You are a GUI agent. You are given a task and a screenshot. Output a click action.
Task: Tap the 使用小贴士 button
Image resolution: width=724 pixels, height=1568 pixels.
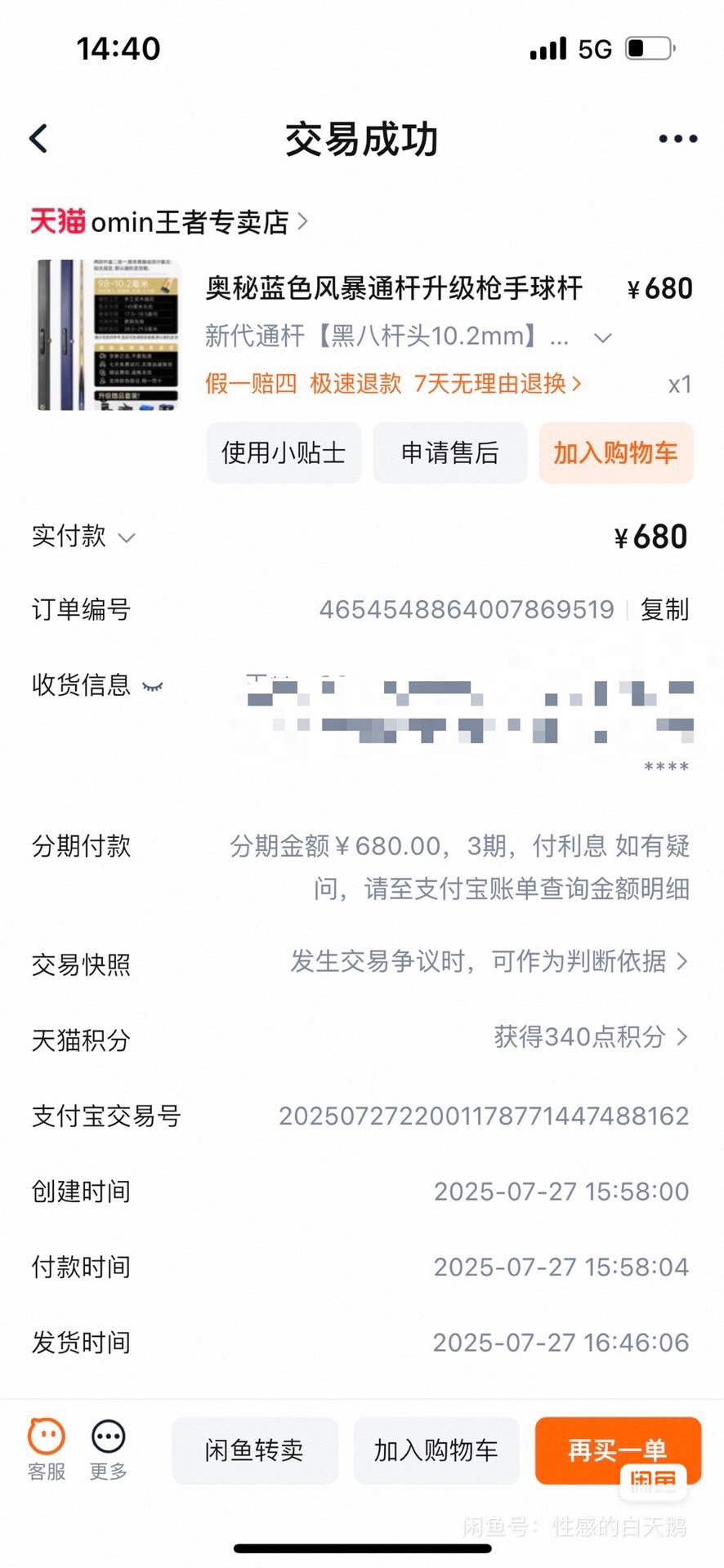pyautogui.click(x=284, y=452)
